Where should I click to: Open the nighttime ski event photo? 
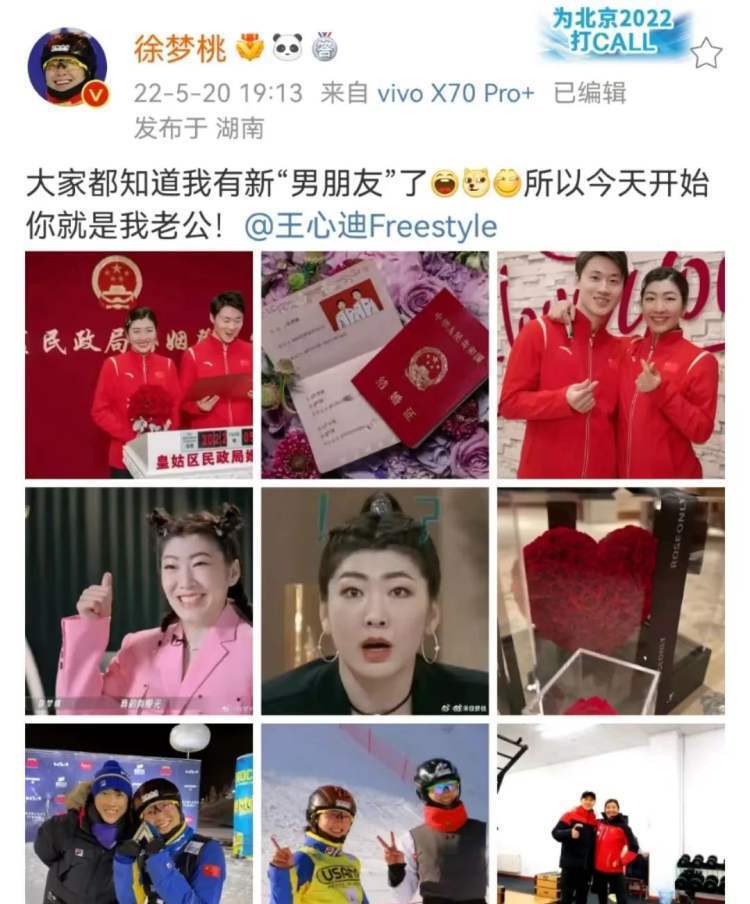click(139, 814)
